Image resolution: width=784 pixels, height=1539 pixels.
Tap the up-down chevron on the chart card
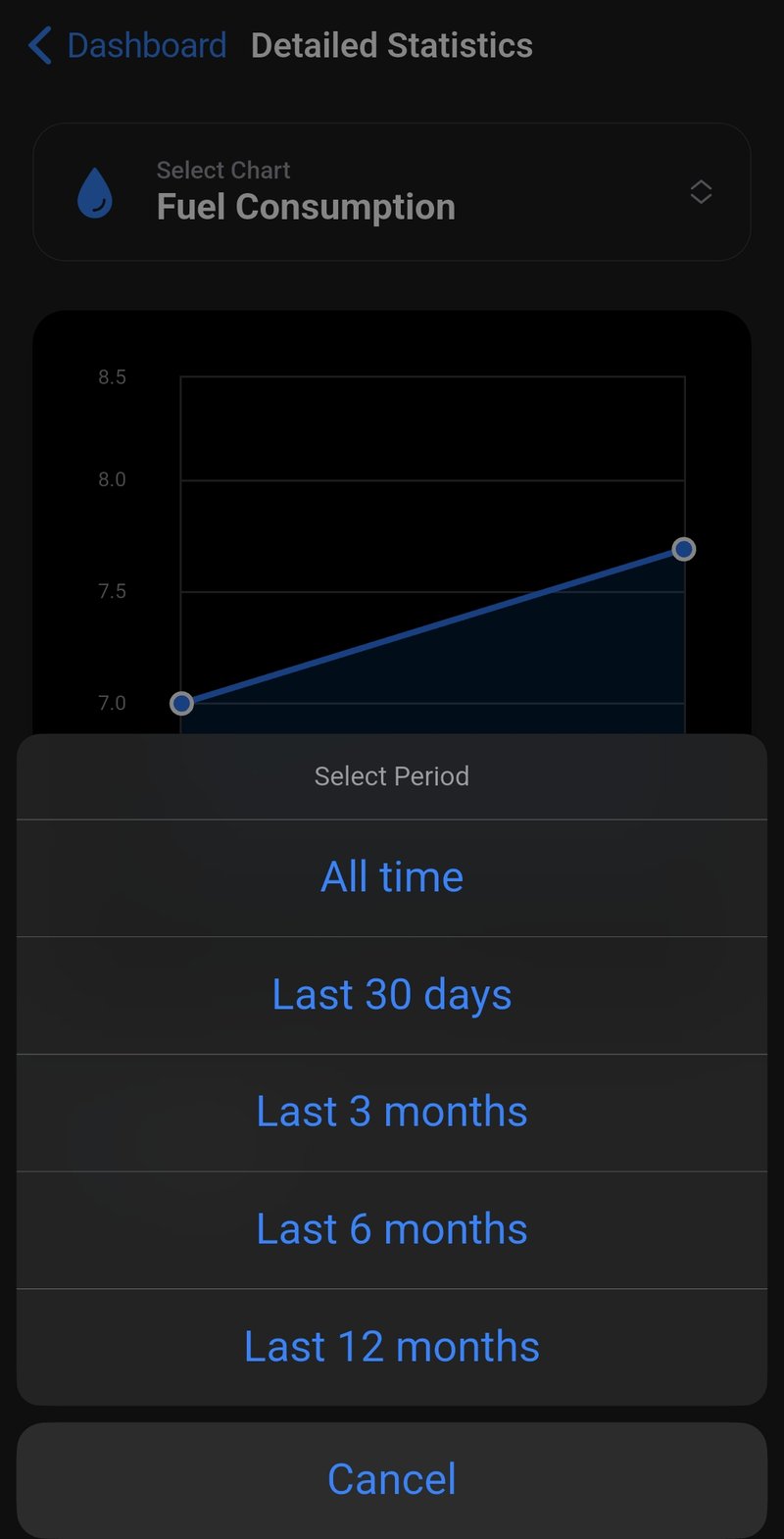tap(701, 192)
